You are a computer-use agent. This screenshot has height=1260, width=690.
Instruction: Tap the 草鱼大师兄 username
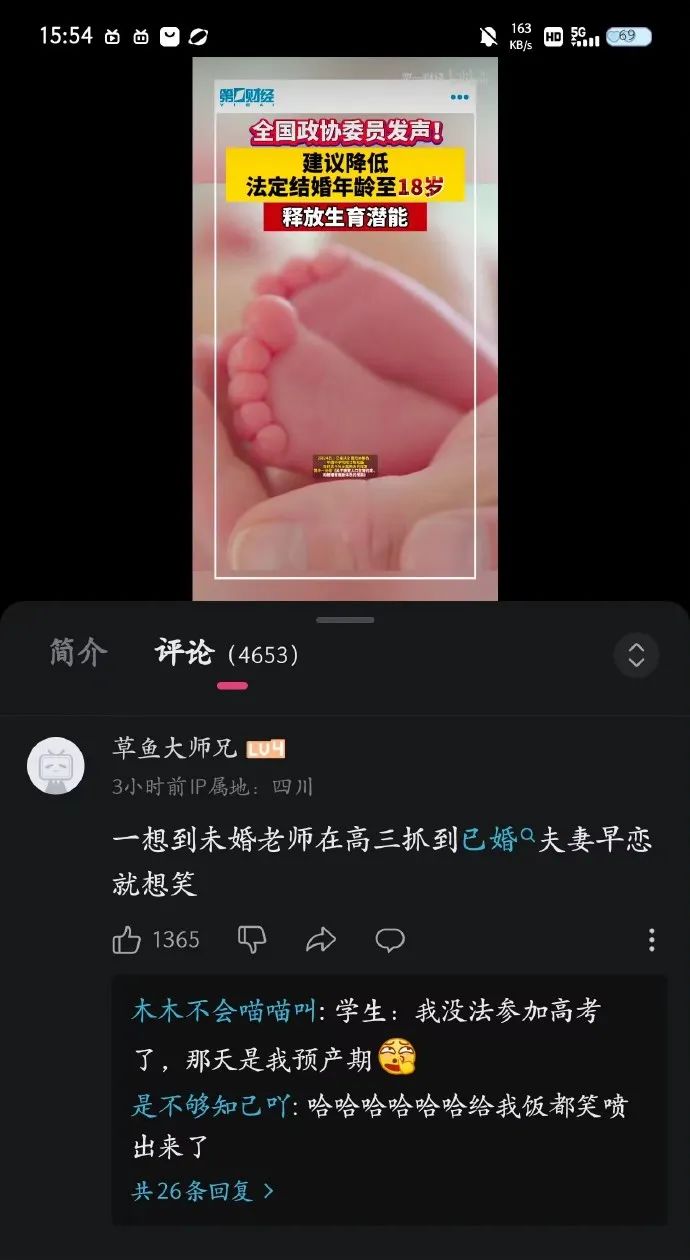175,748
